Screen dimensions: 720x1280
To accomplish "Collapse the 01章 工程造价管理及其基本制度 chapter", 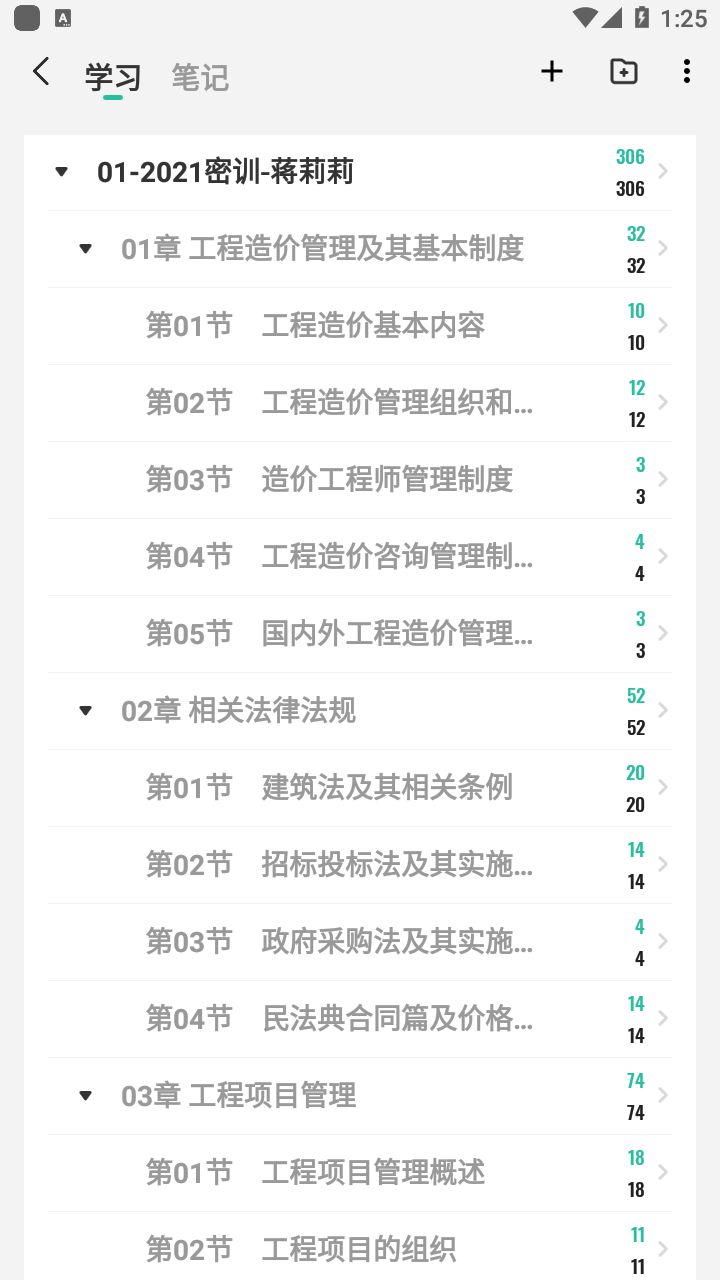I will [86, 249].
